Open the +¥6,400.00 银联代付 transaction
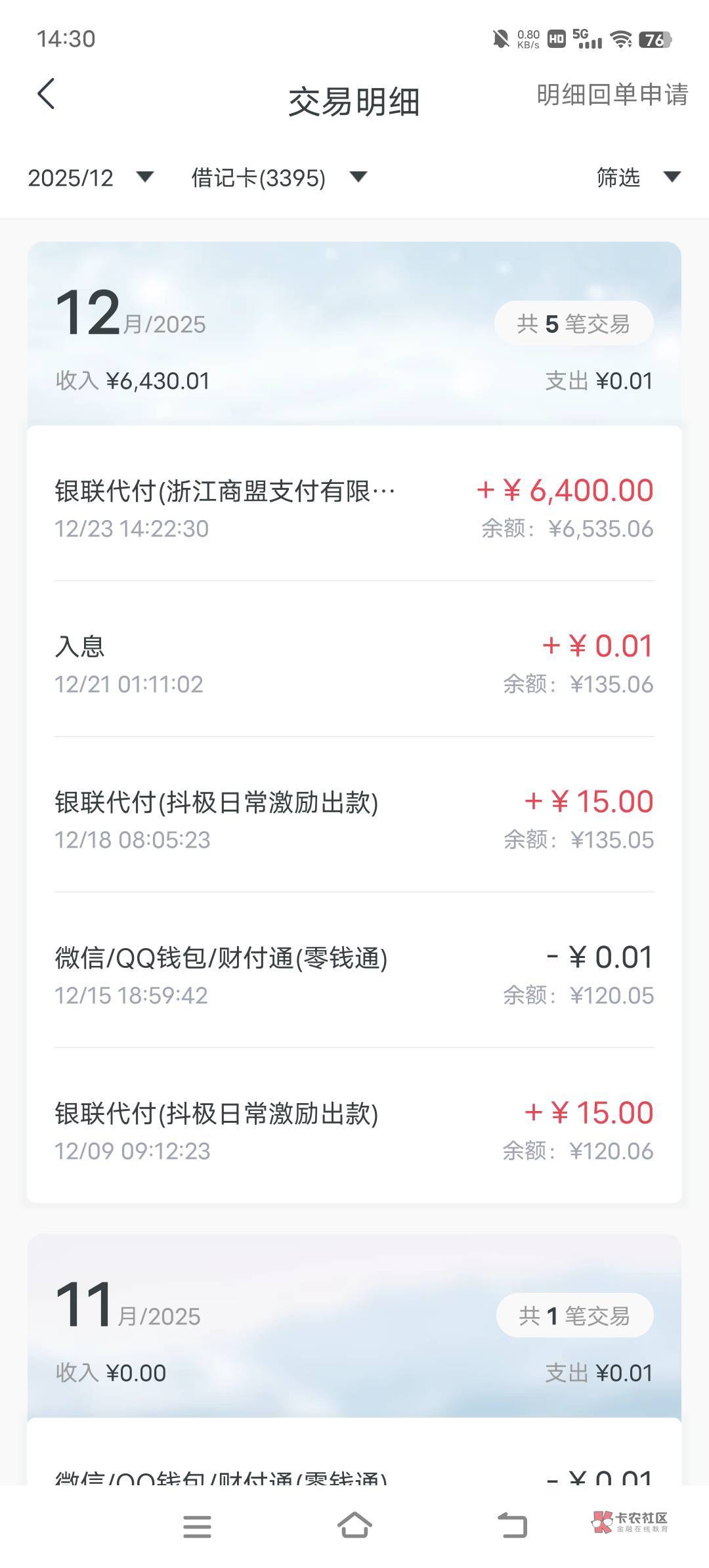The image size is (709, 1568). [354, 504]
